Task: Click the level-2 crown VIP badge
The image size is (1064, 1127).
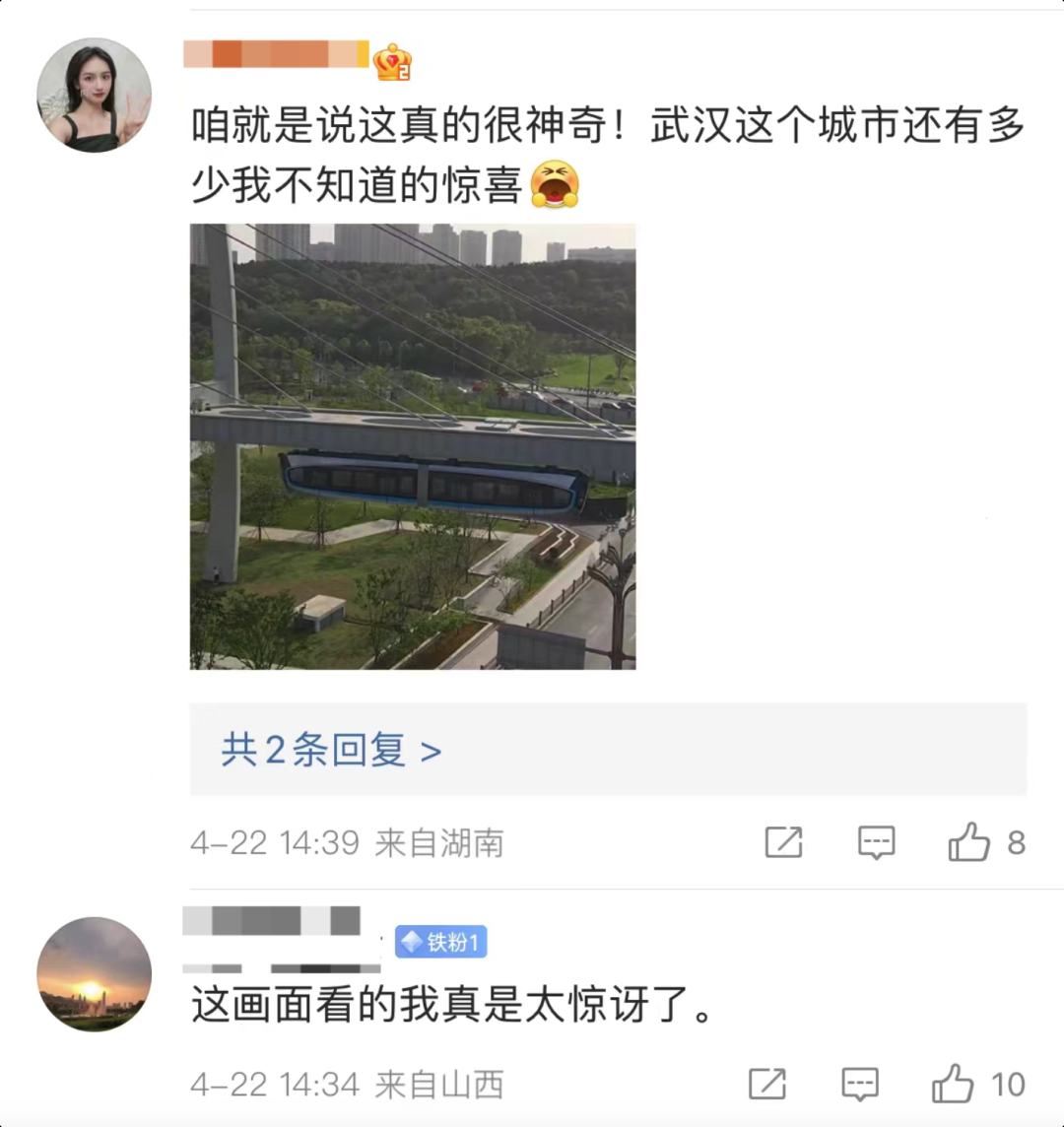Action: [x=391, y=59]
